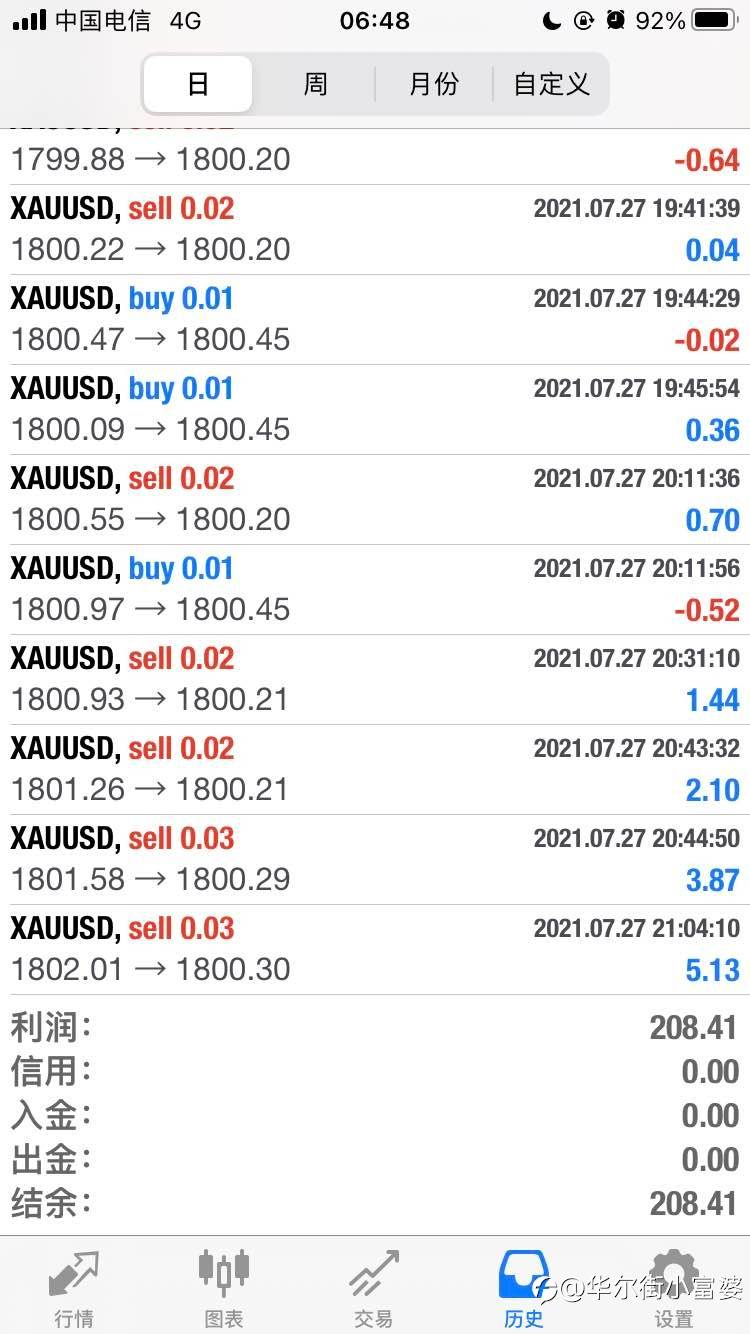Screen dimensions: 750x1334
Task: Expand the sell 0.02 trade at 20:11:36
Action: click(375, 499)
